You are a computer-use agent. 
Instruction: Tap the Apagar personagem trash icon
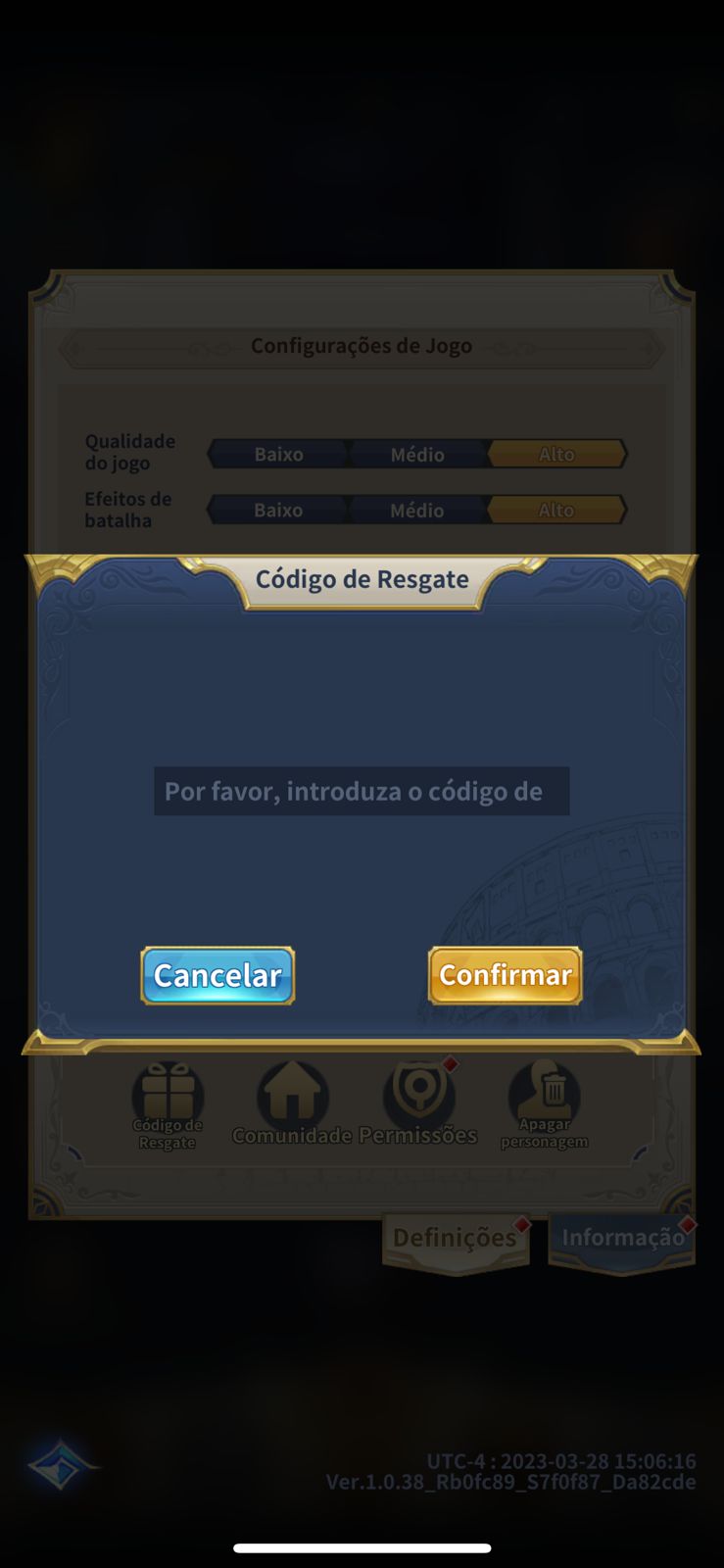click(545, 1091)
